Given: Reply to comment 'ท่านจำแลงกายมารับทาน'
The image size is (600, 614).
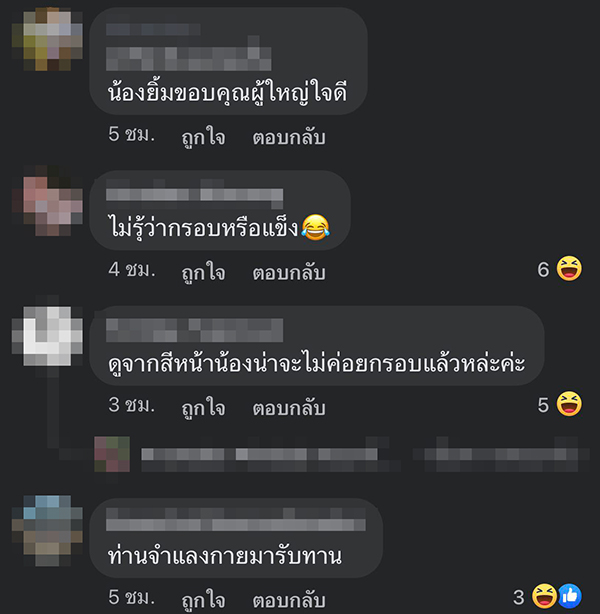Looking at the screenshot, I should coord(289,600).
